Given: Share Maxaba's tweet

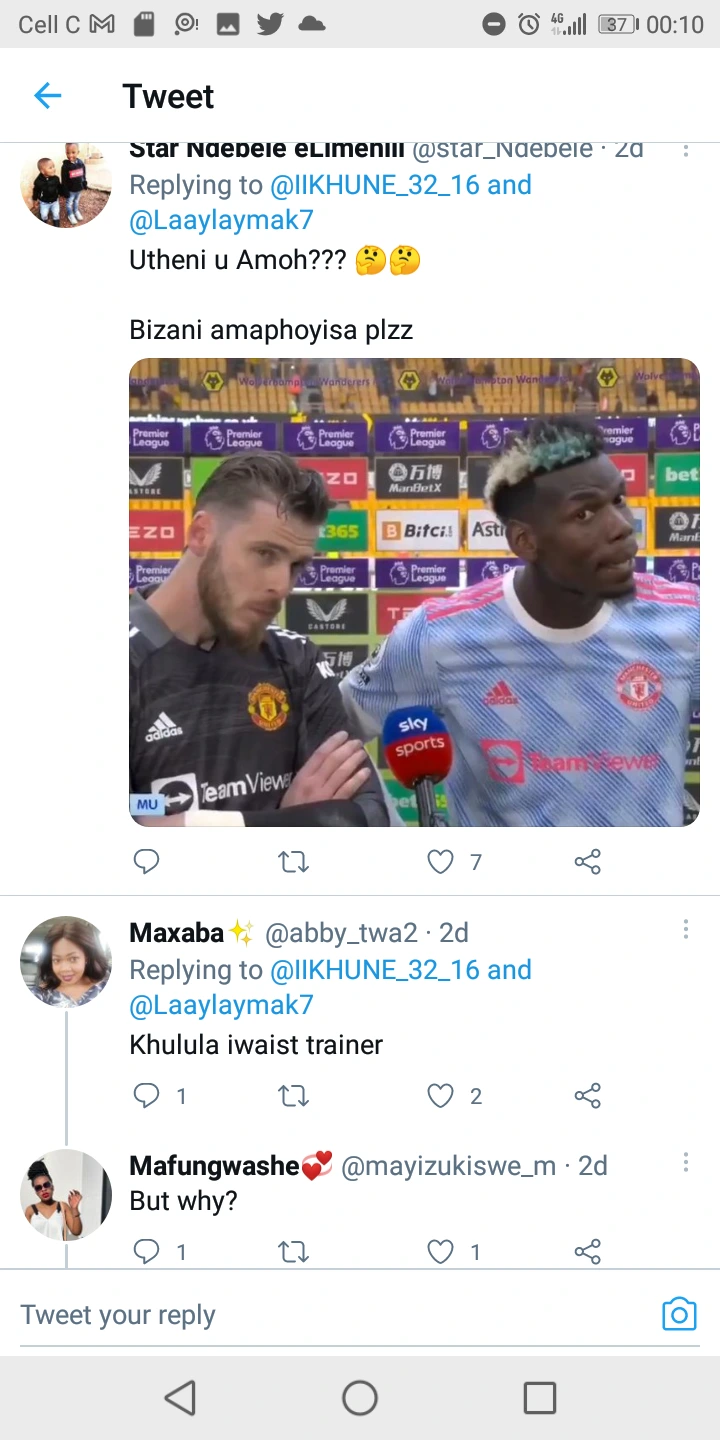Looking at the screenshot, I should point(588,1096).
